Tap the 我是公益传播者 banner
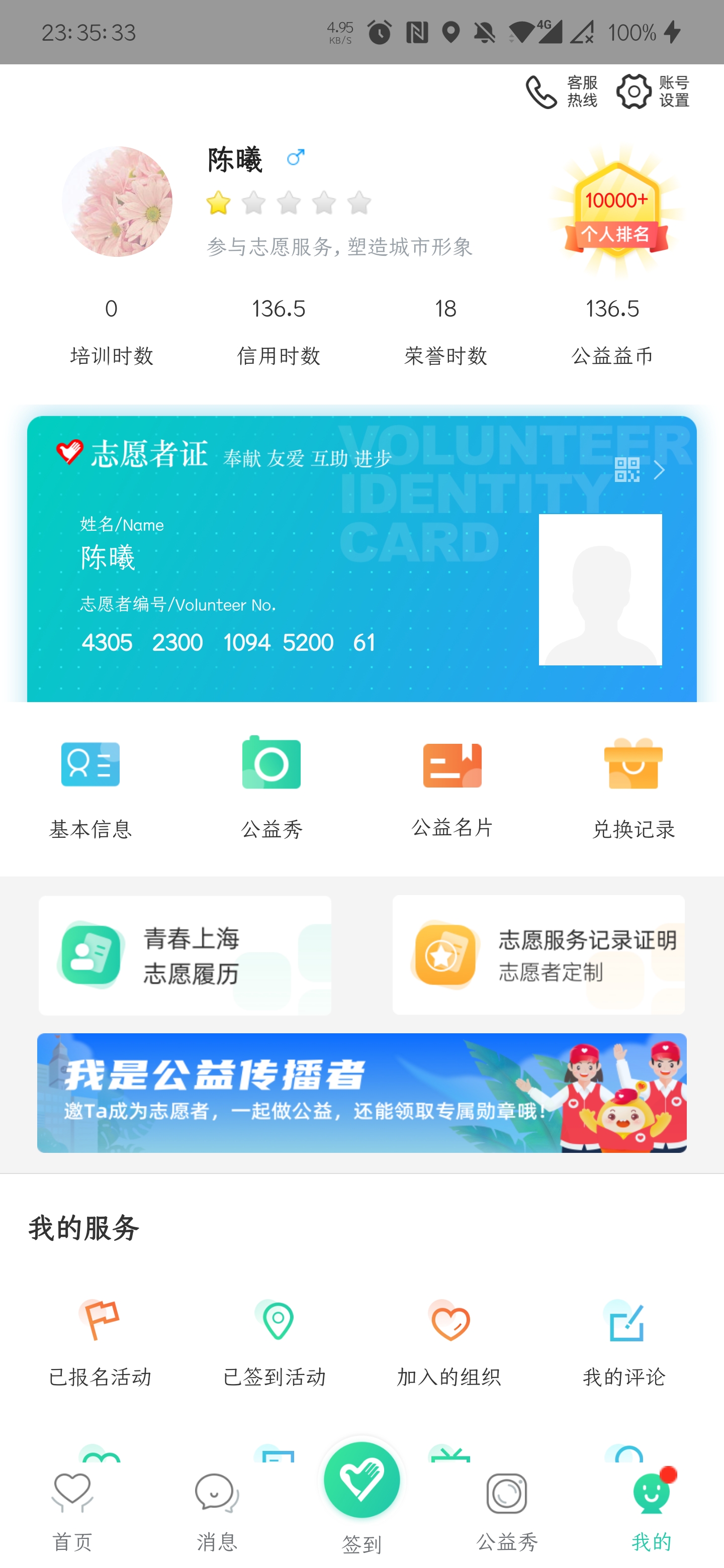724x1568 pixels. [361, 1093]
